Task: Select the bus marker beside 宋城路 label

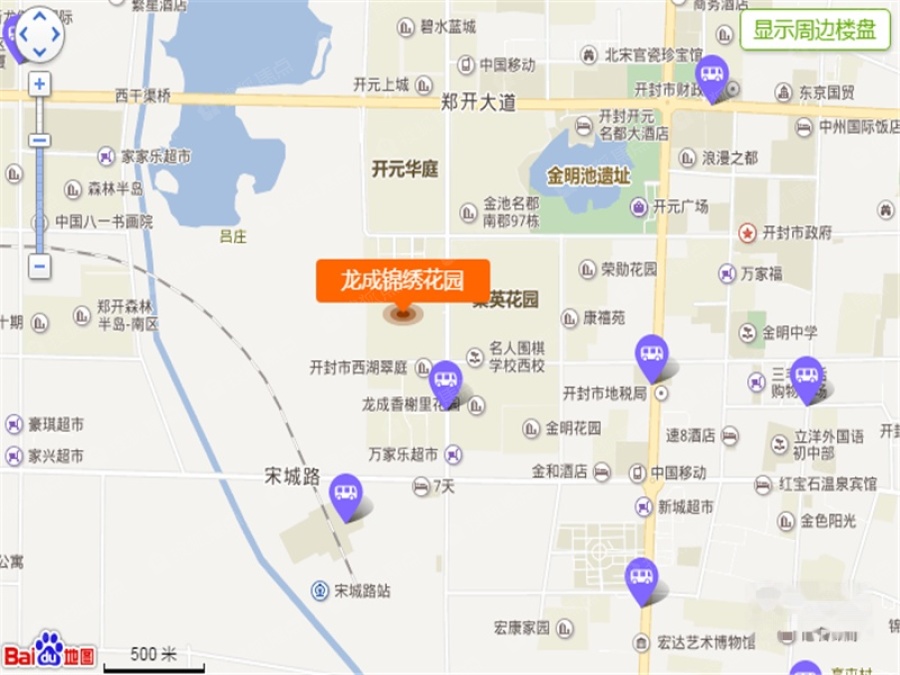Action: point(347,493)
